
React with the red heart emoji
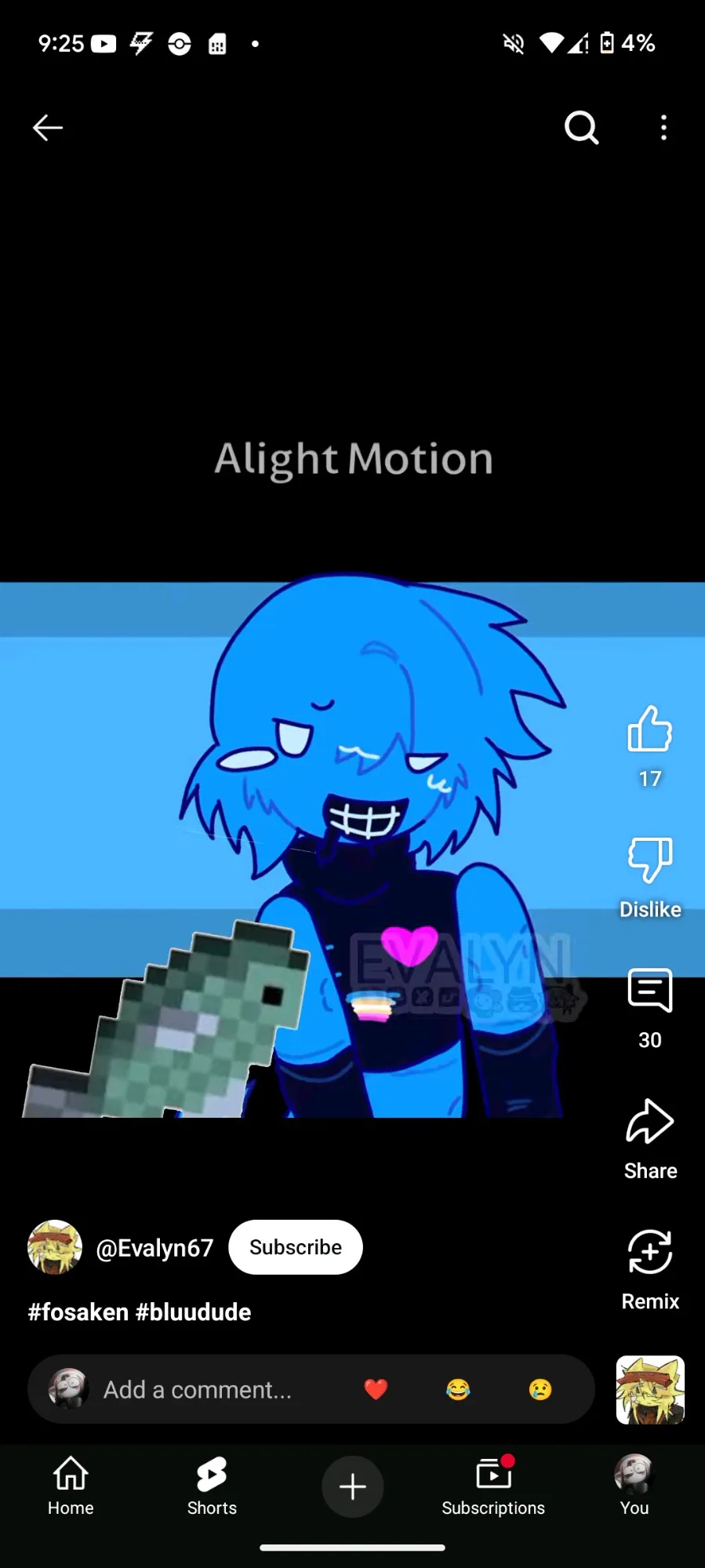coord(376,1389)
